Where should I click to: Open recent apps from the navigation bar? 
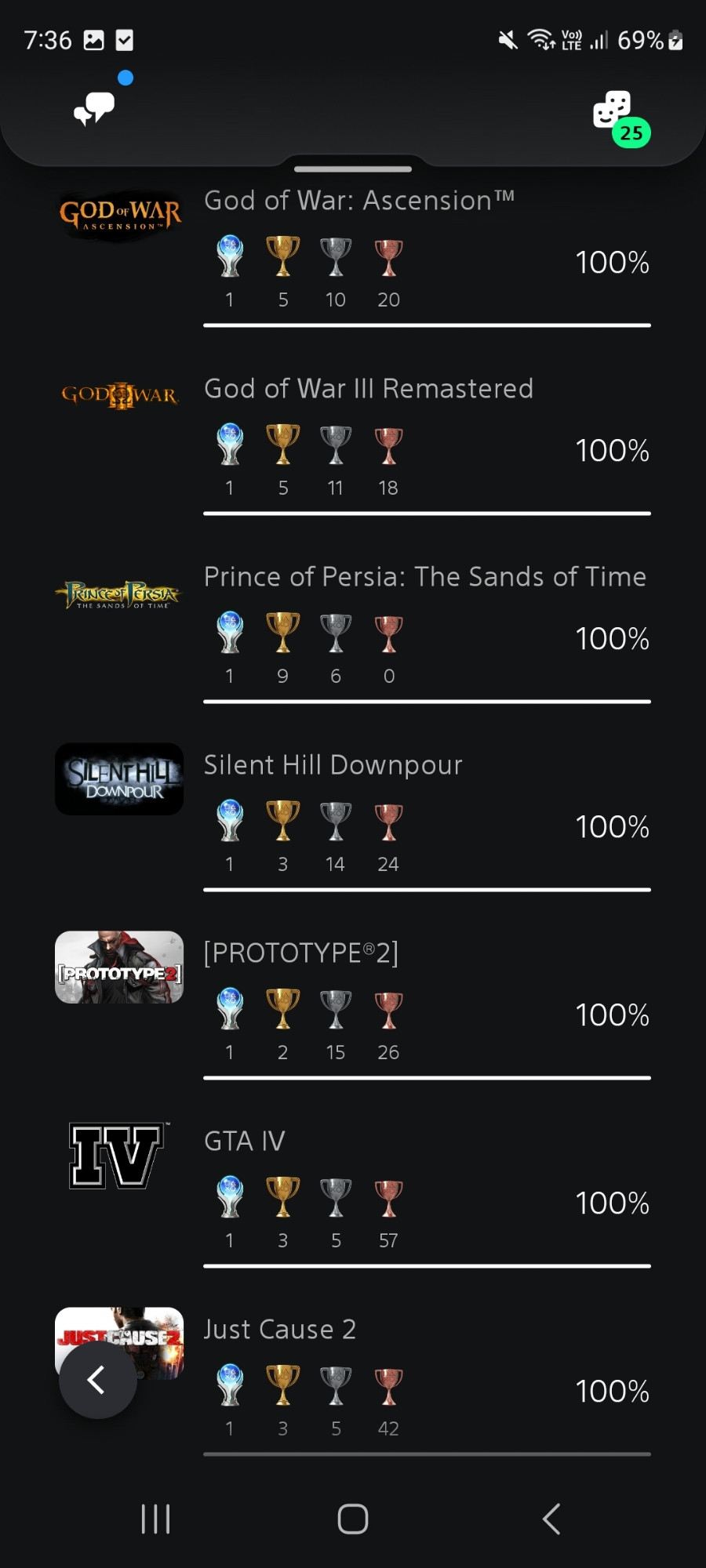155,1519
